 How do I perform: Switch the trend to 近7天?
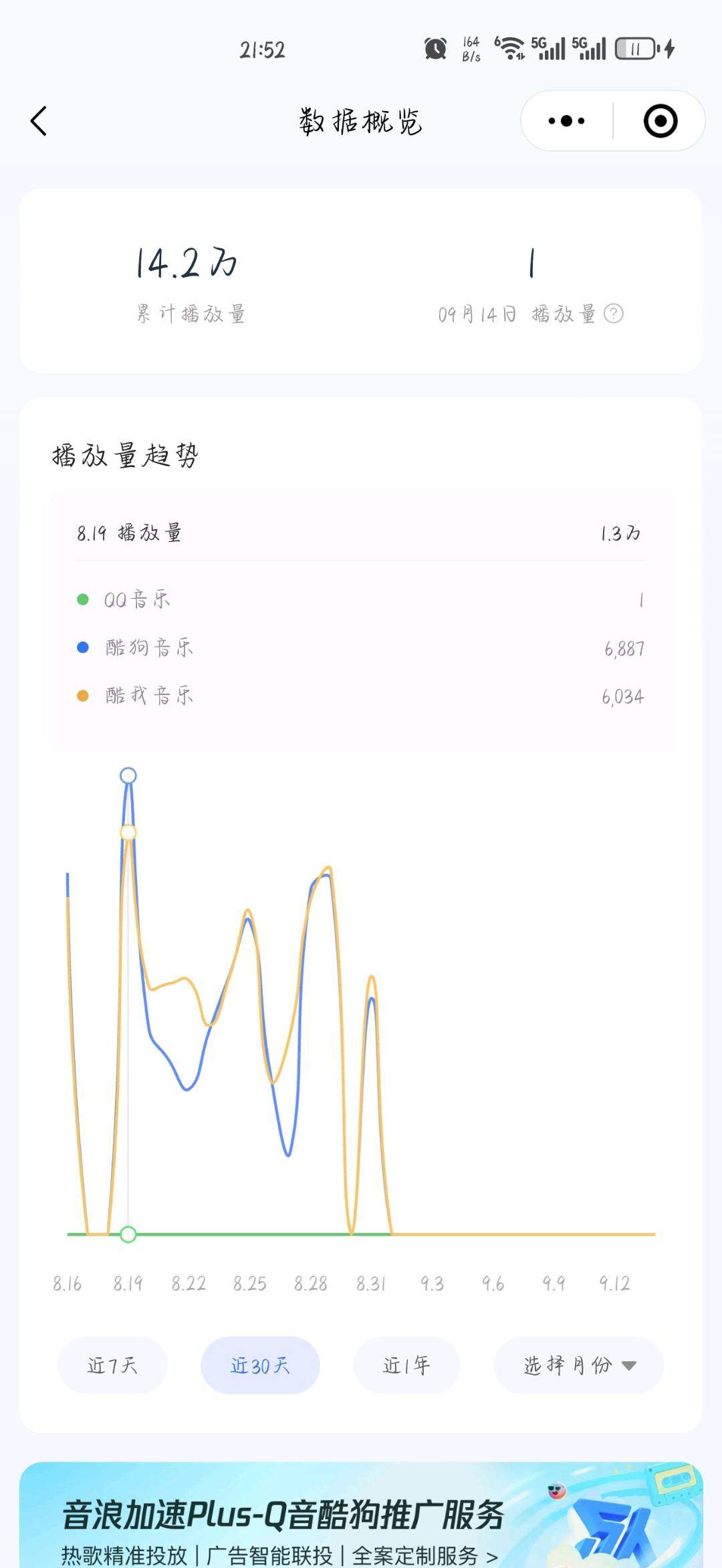coord(112,1365)
